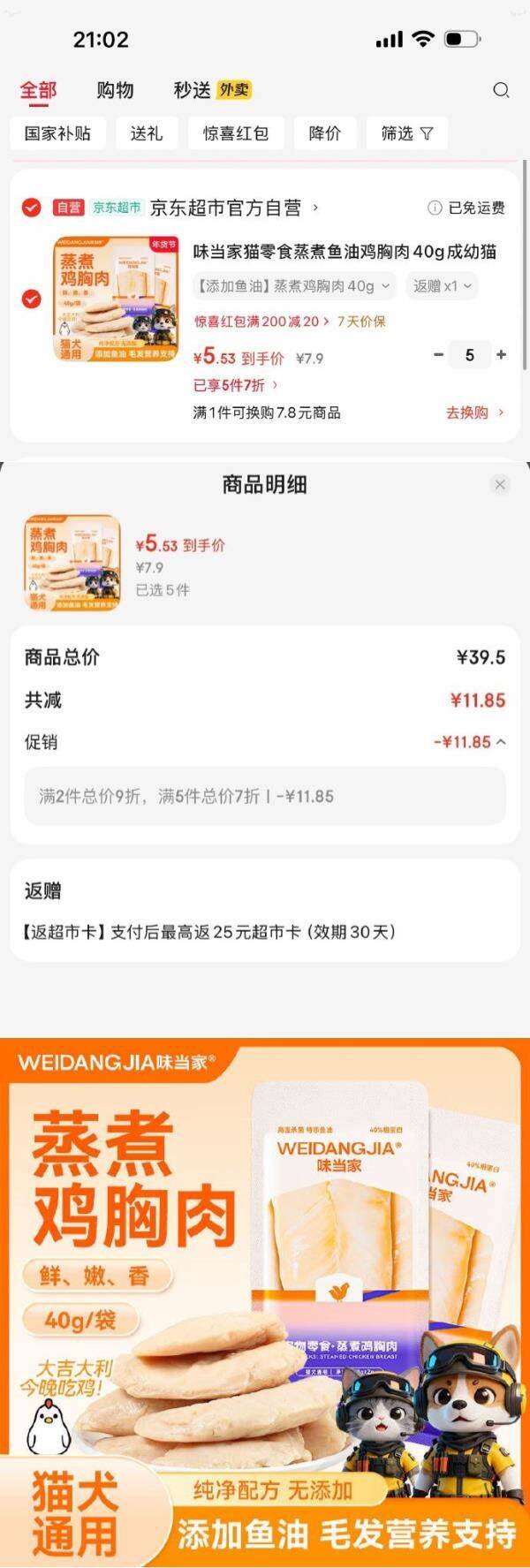
Task: Close the 商品明细 panel
Action: tap(499, 484)
